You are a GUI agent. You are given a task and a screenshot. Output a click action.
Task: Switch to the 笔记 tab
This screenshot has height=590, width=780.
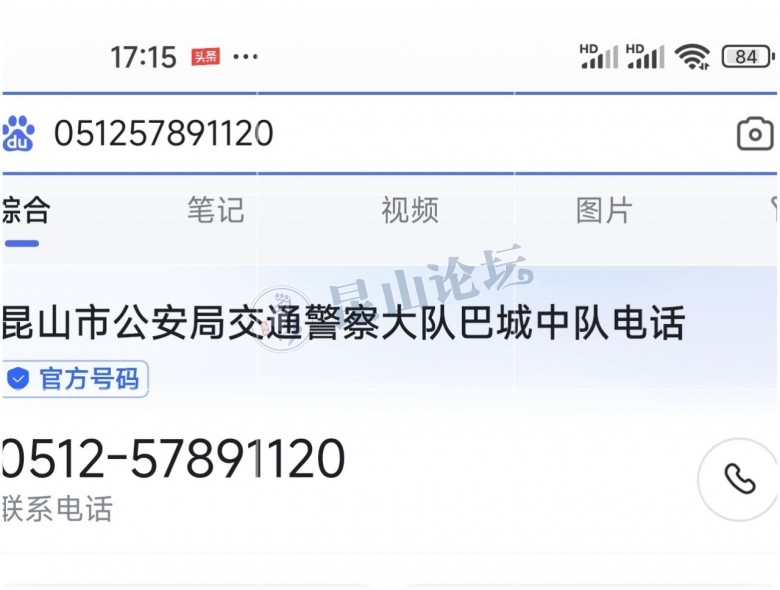[215, 210]
